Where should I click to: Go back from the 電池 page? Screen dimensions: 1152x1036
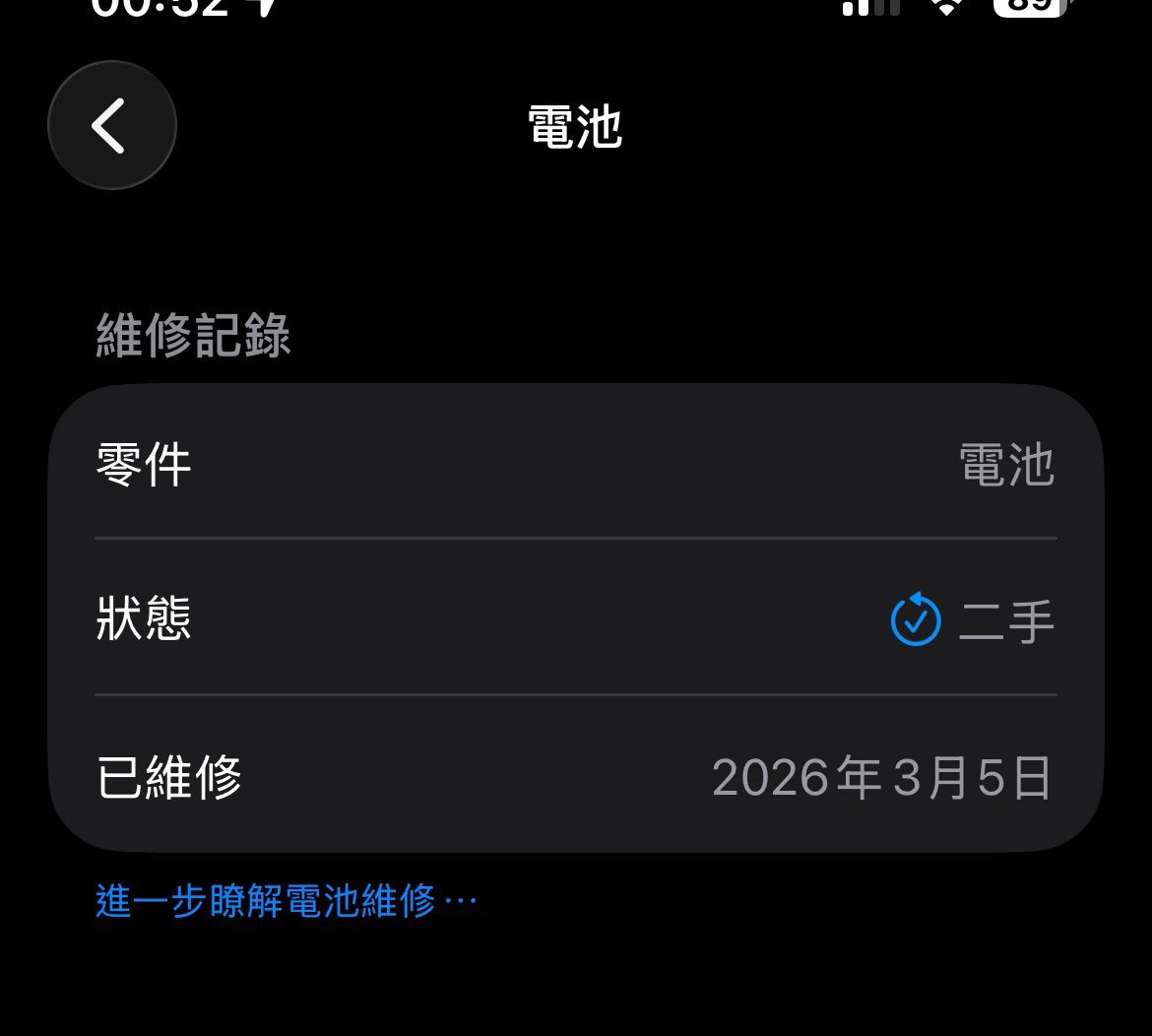click(x=111, y=125)
